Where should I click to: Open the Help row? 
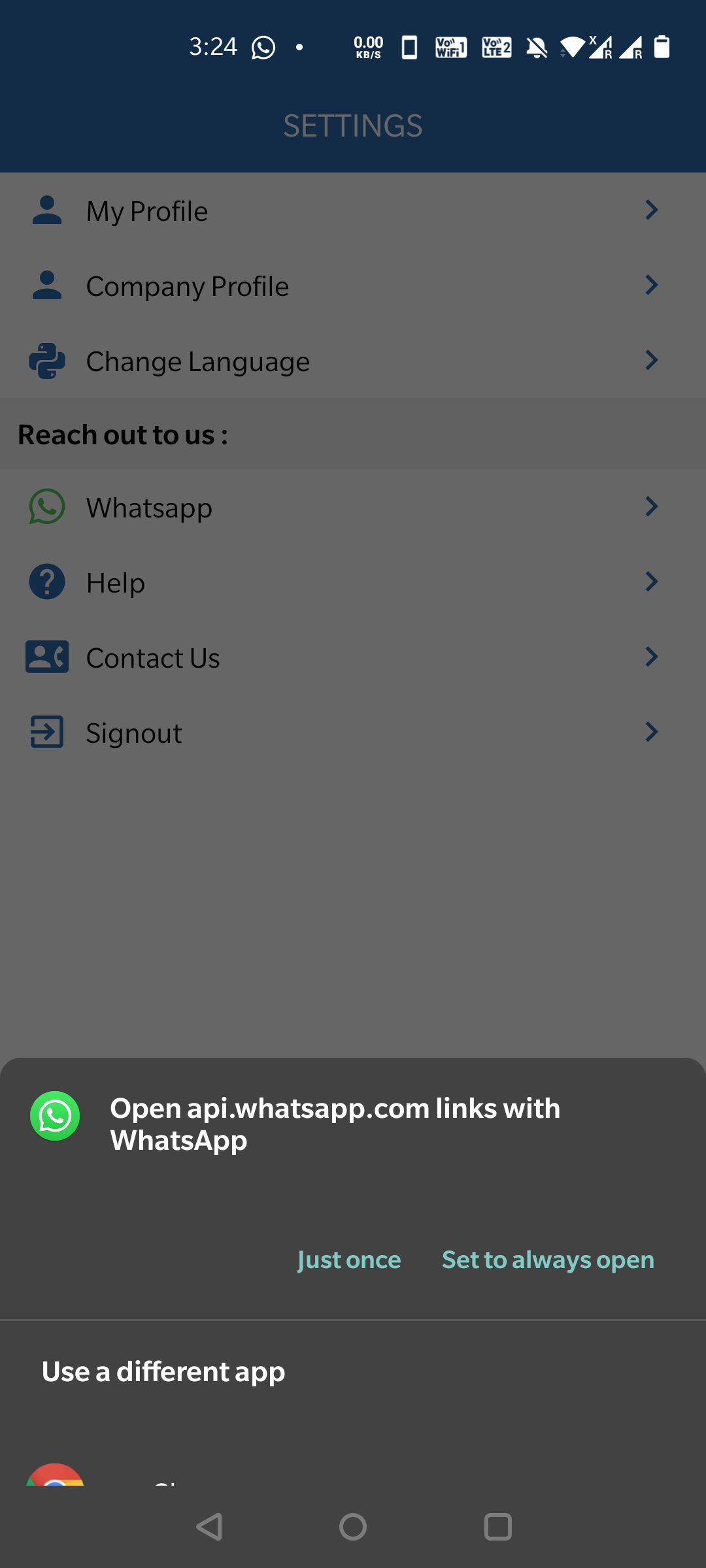pyautogui.click(x=353, y=582)
